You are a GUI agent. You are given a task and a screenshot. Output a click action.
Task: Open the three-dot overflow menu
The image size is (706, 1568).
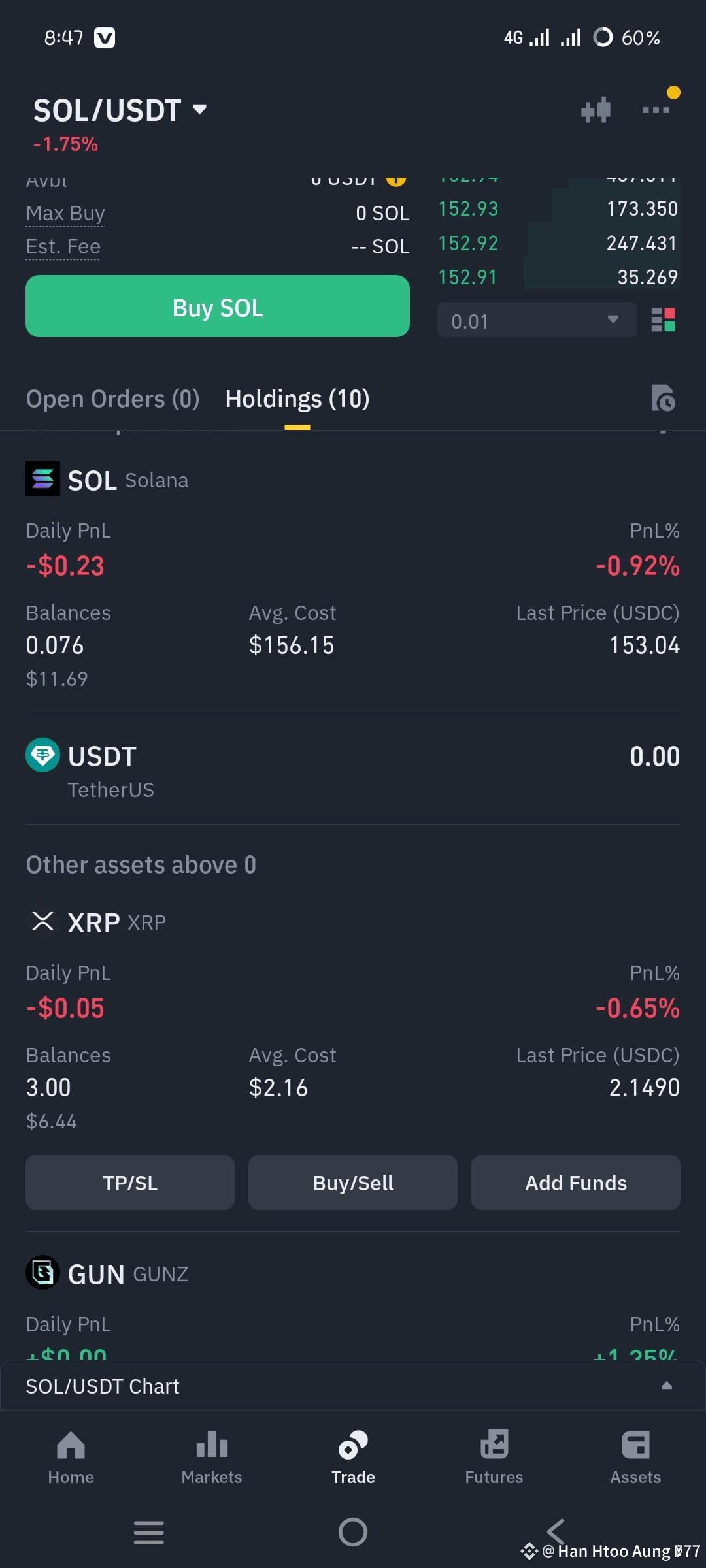point(656,110)
